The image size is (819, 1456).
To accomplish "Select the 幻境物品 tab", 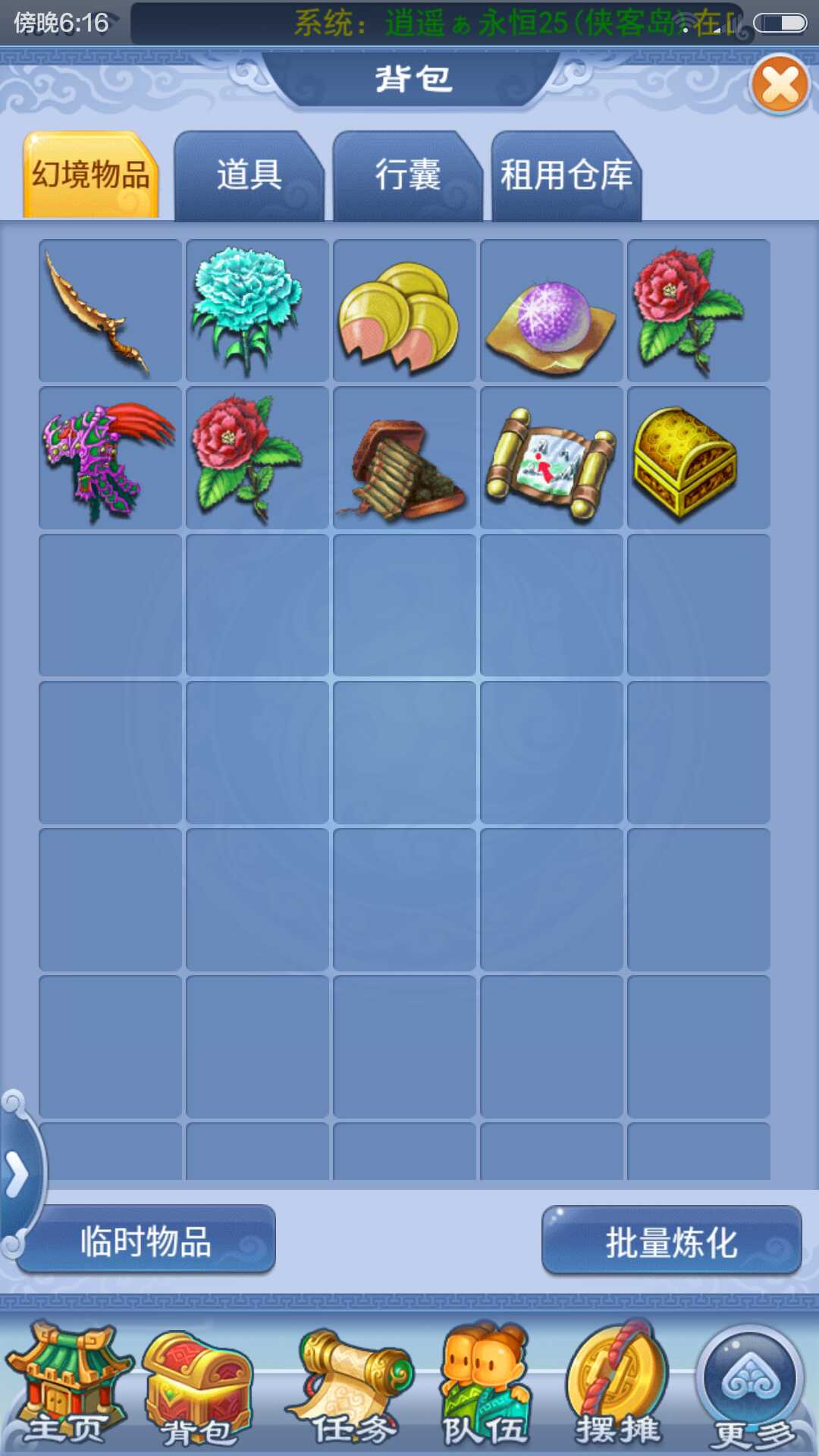I will pyautogui.click(x=91, y=176).
